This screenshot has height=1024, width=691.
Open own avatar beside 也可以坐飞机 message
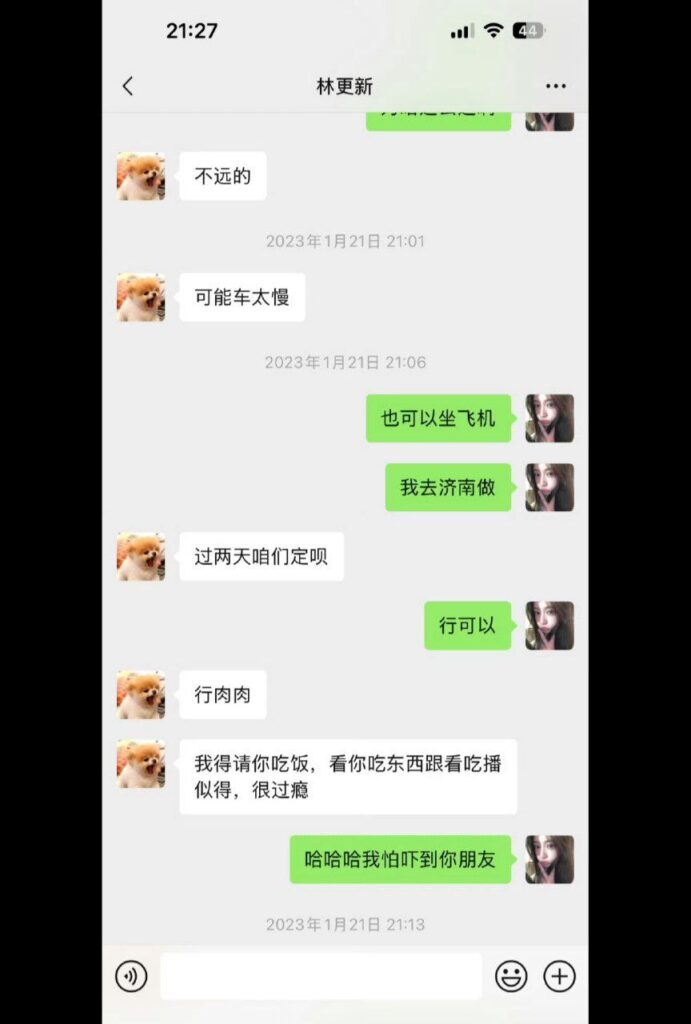(x=549, y=418)
